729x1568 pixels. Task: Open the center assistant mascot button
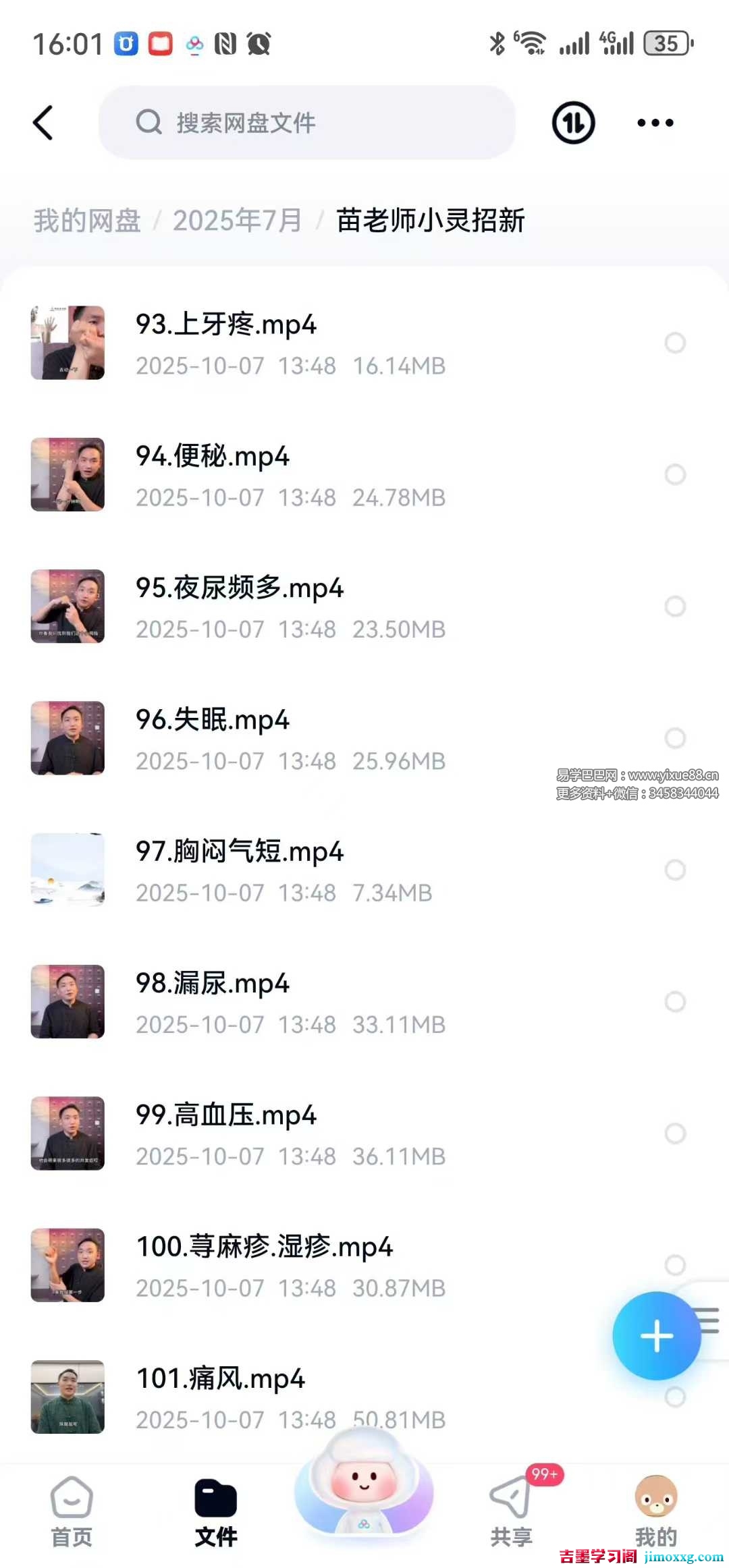click(364, 1484)
